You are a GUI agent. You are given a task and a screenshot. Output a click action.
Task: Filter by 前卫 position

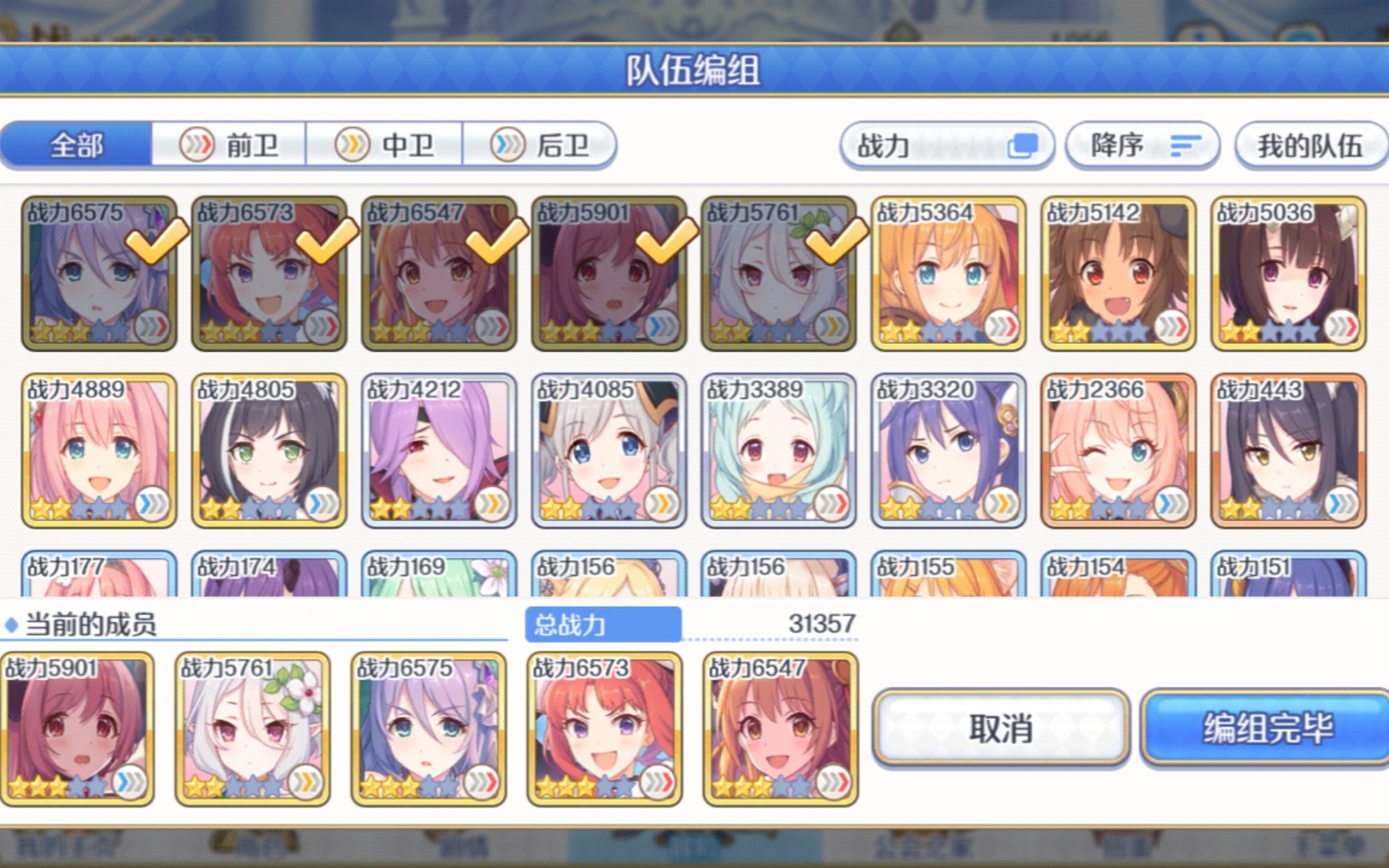pos(229,145)
